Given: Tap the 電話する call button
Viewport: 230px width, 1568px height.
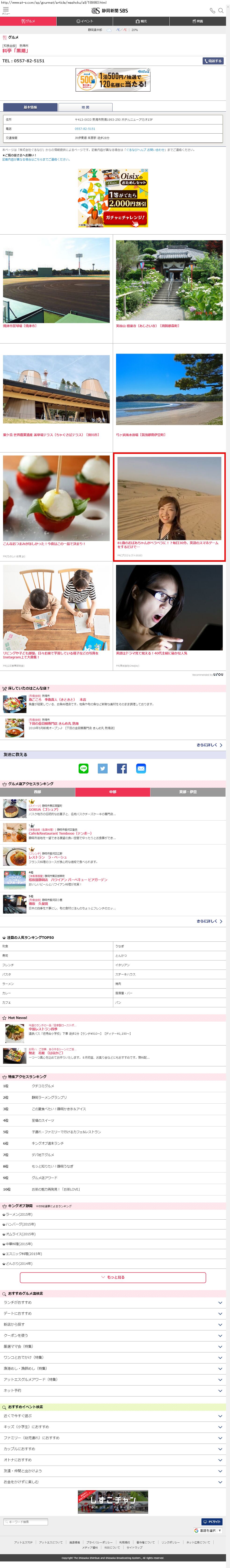Looking at the screenshot, I should tap(213, 61).
